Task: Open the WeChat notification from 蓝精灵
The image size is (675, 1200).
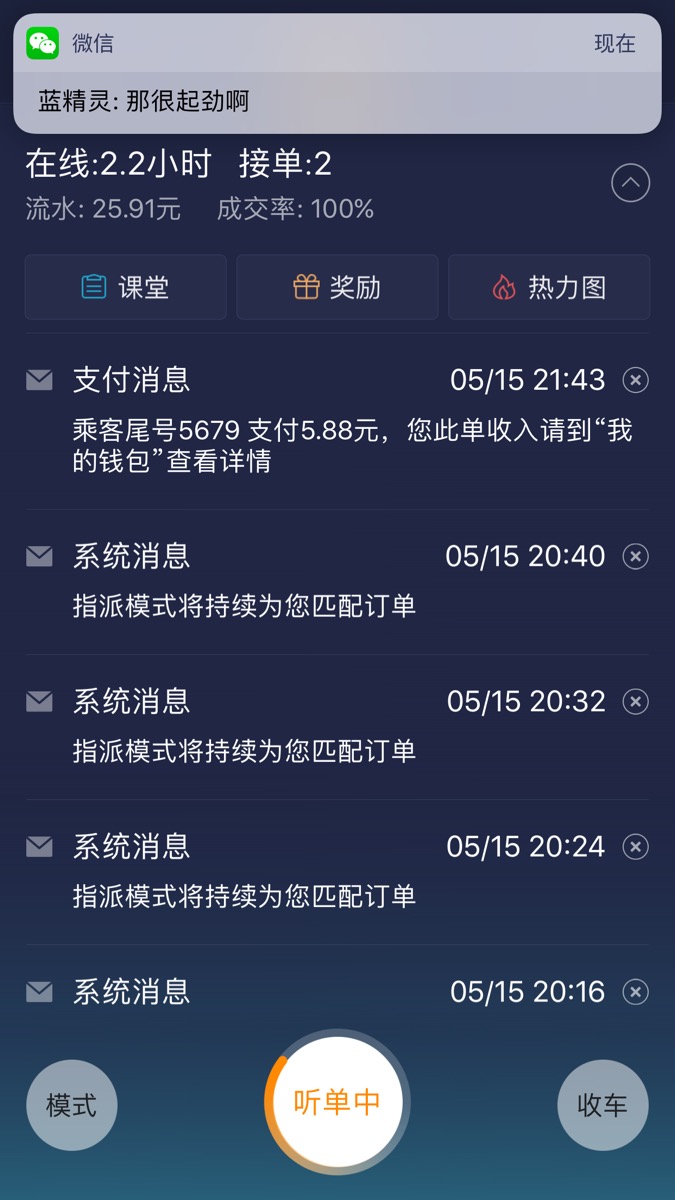Action: tap(337, 73)
